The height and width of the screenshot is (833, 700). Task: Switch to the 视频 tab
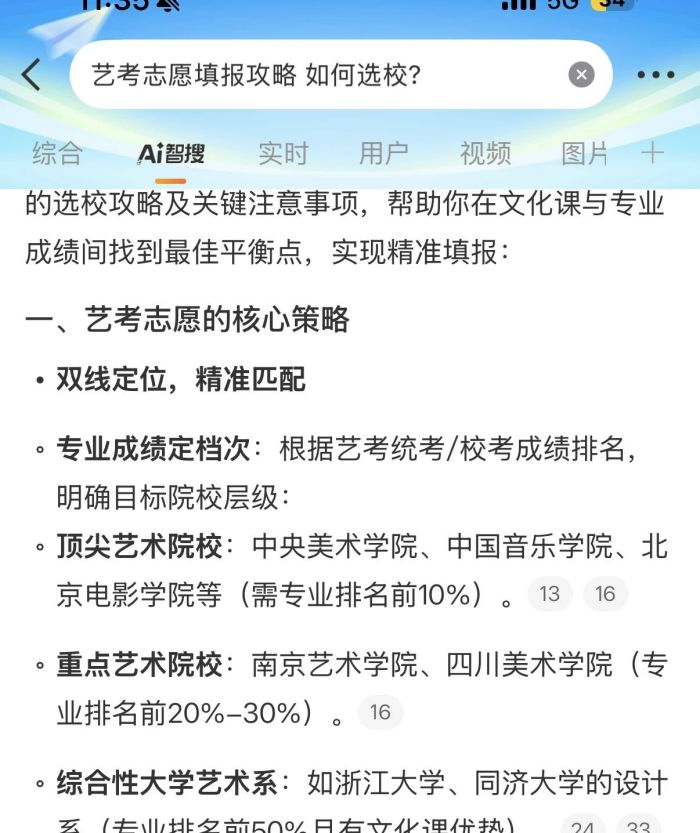tap(485, 153)
